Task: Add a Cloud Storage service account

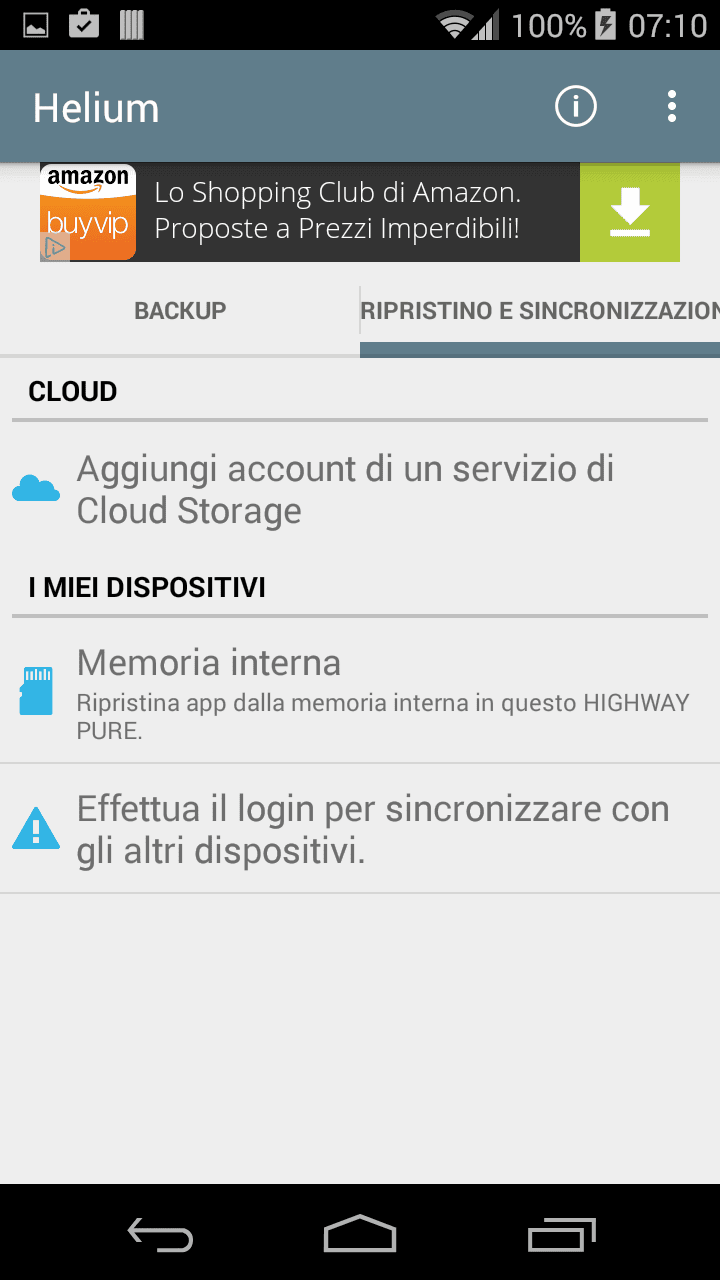Action: click(x=360, y=490)
